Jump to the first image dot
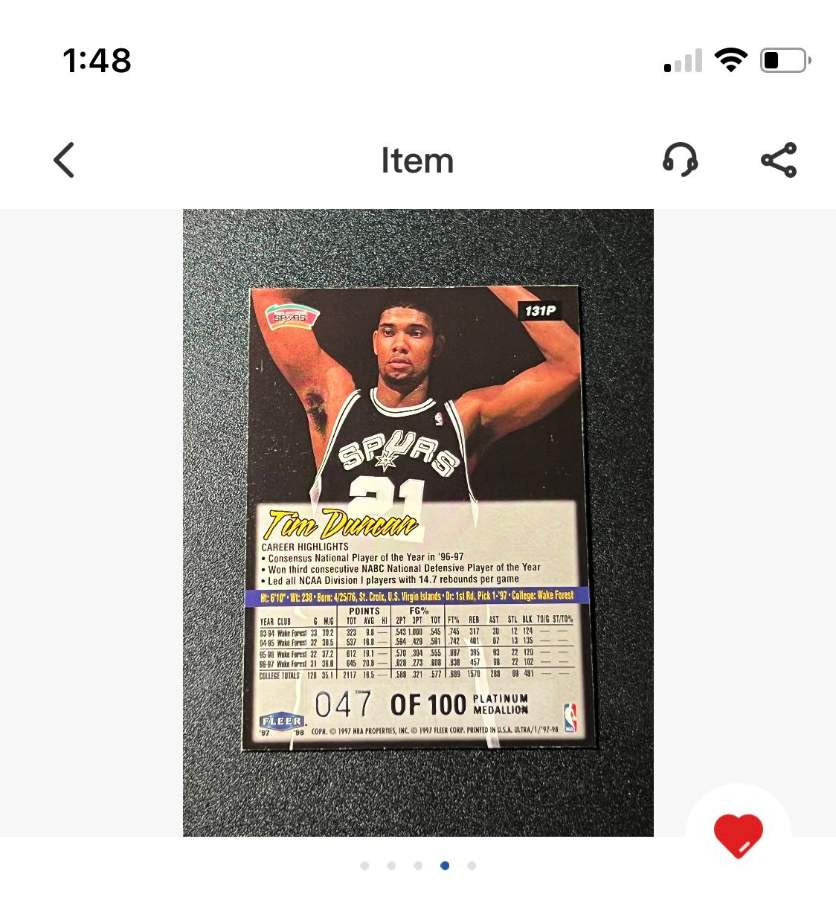The height and width of the screenshot is (900, 836). point(365,866)
